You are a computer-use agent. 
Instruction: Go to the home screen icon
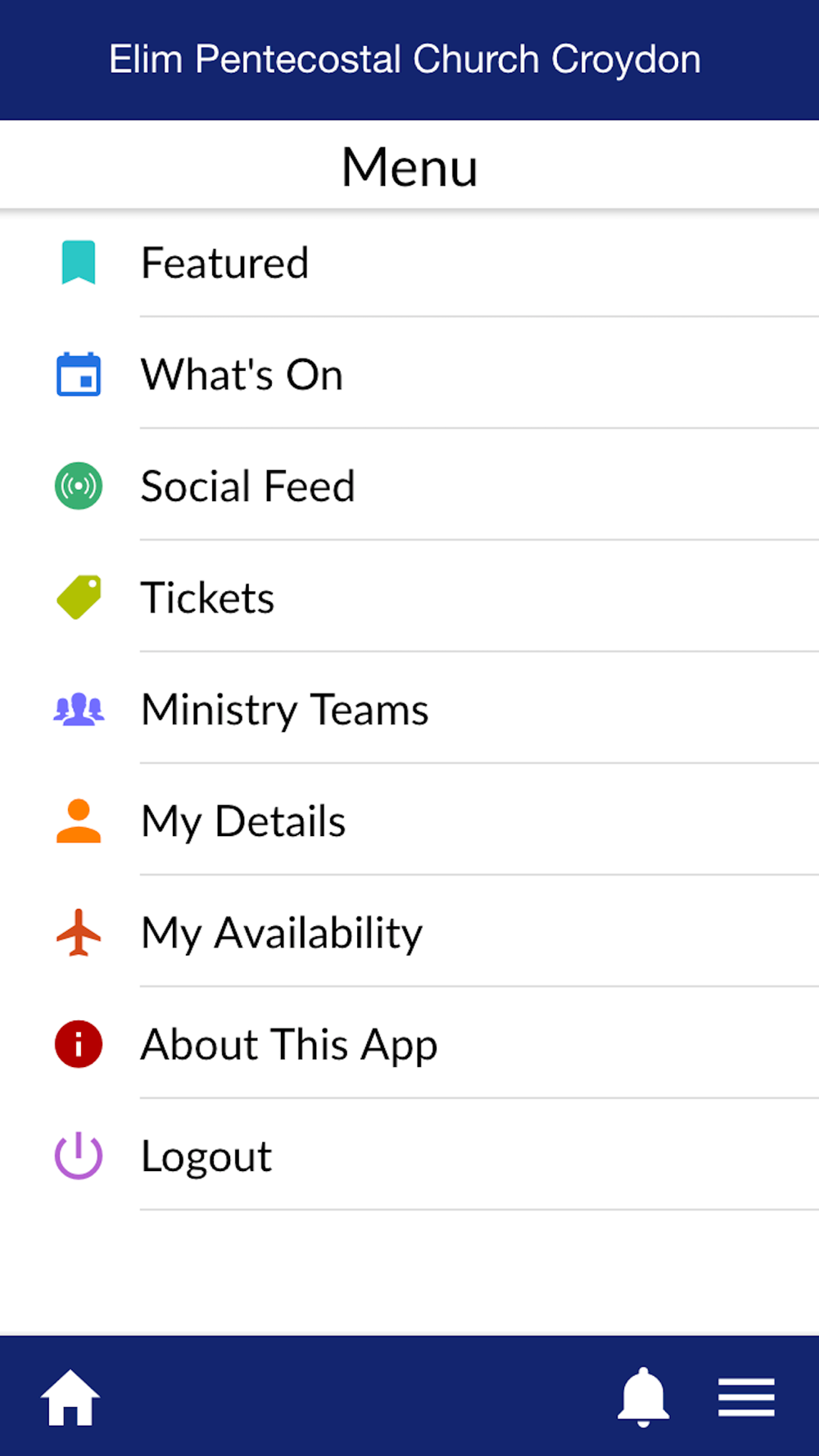click(70, 1397)
